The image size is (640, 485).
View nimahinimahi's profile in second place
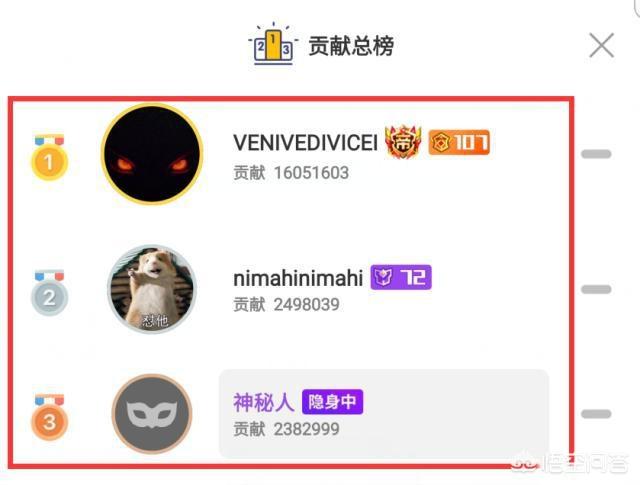pos(151,289)
